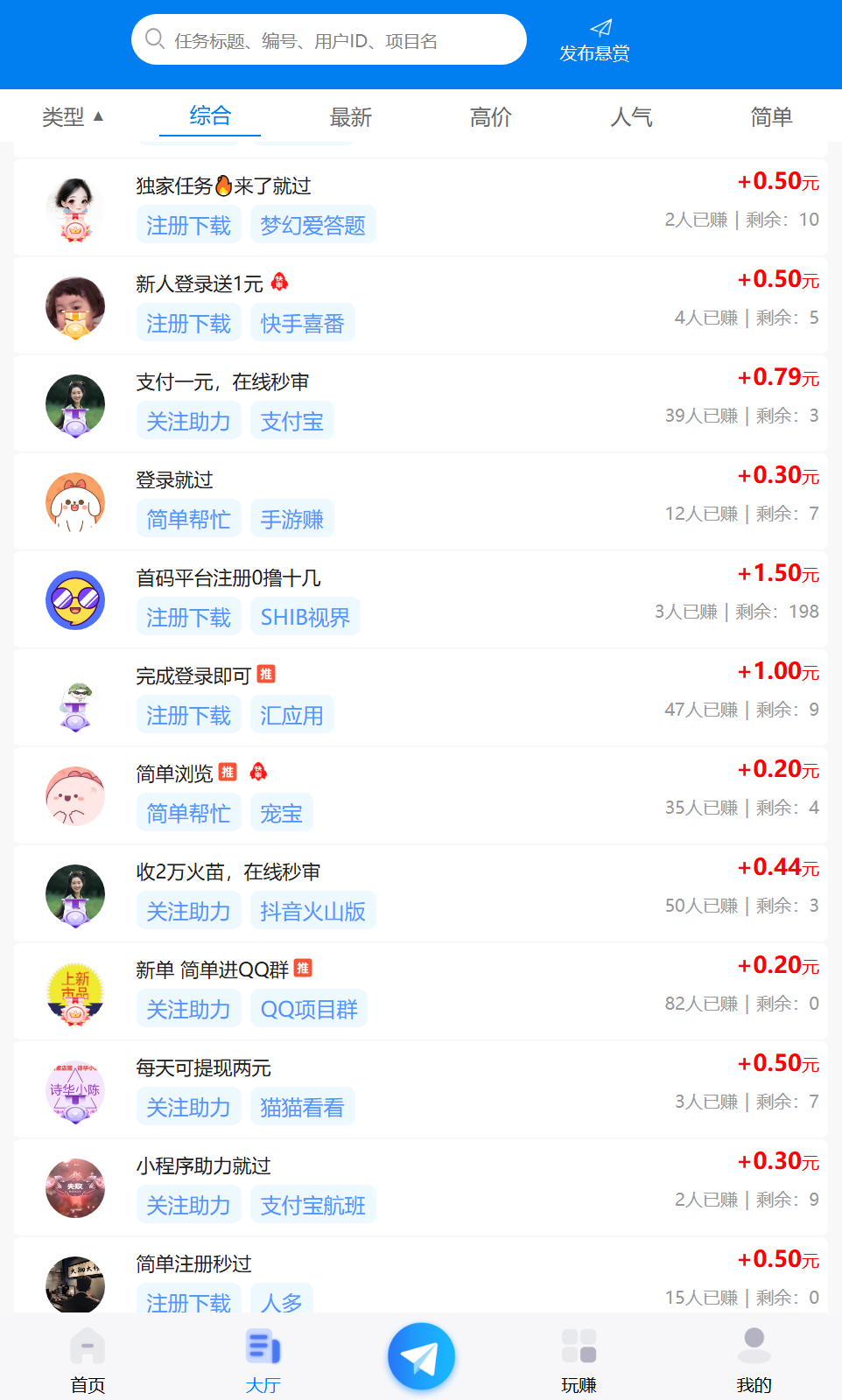The width and height of the screenshot is (842, 1400).
Task: Switch to the 最新 tab
Action: (350, 116)
